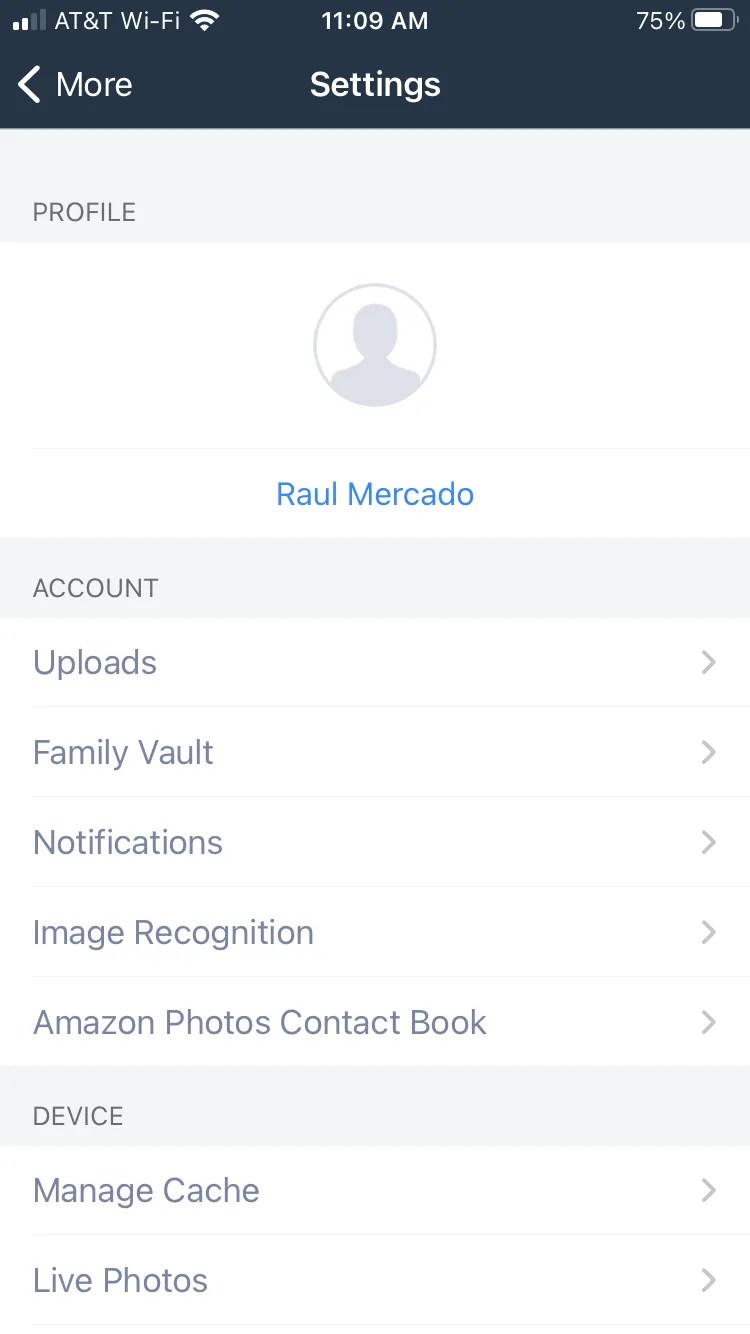
Task: Open Image Recognition settings
Action: (x=172, y=932)
